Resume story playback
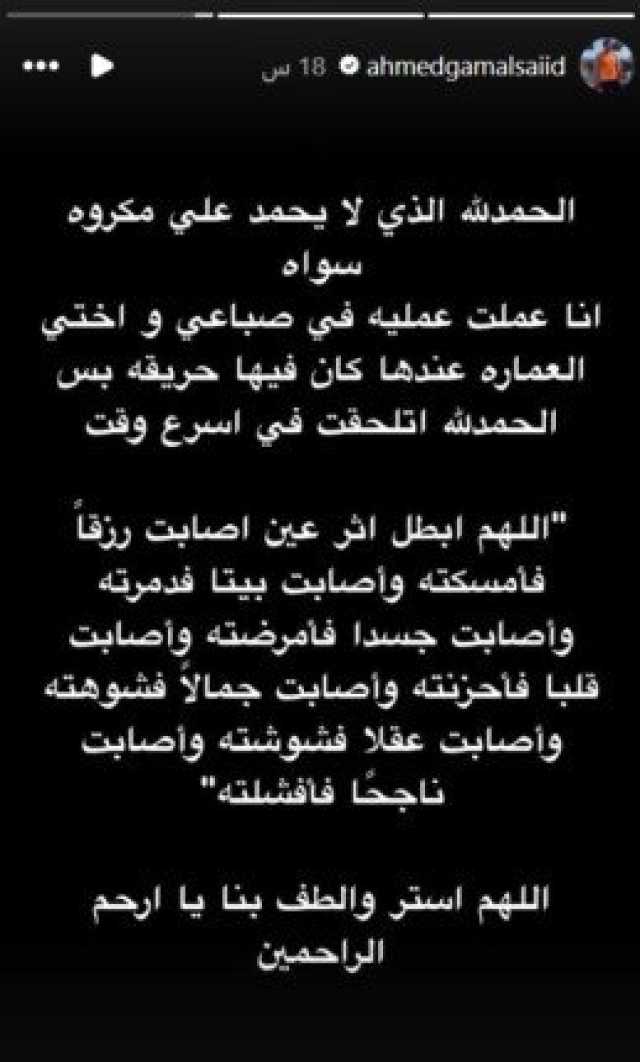640x1062 pixels. [x=101, y=66]
